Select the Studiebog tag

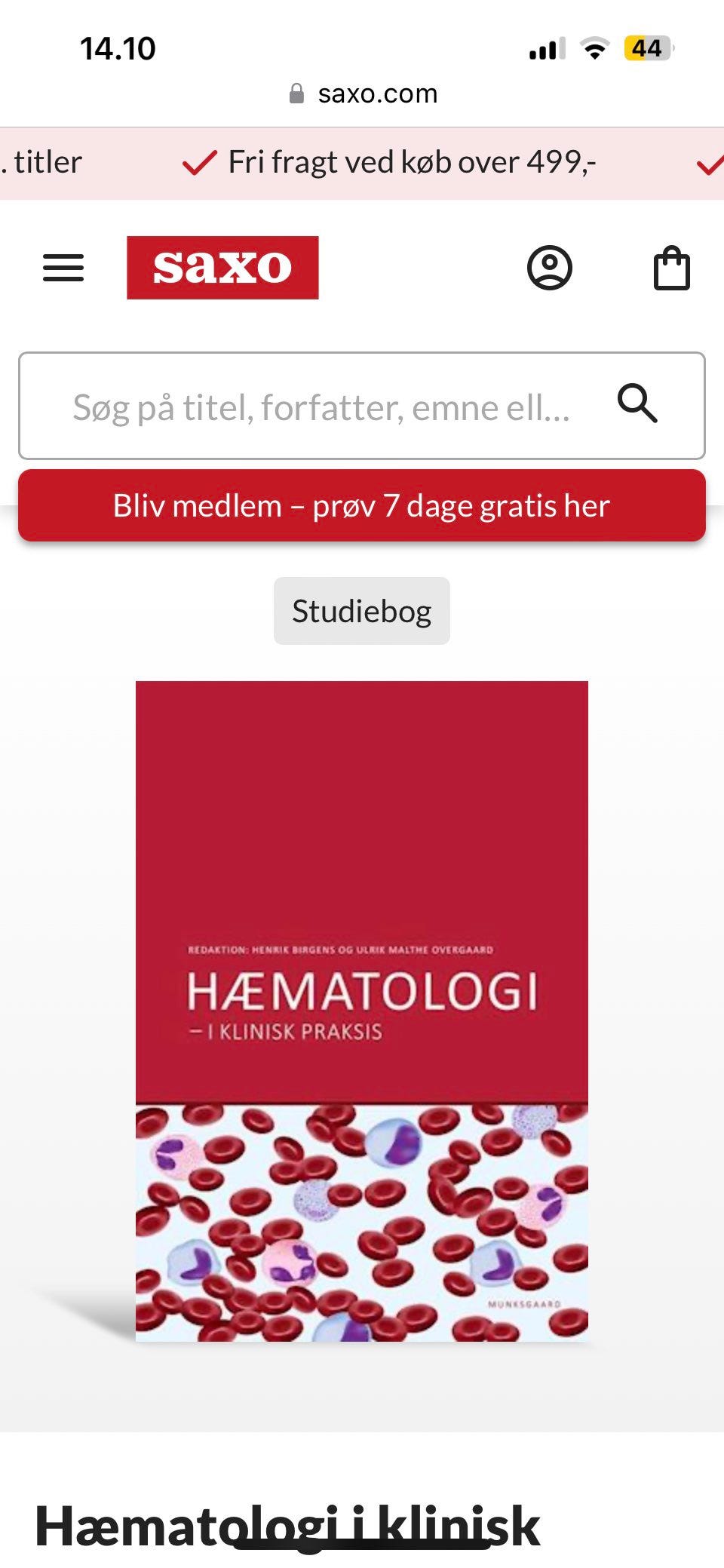[361, 610]
